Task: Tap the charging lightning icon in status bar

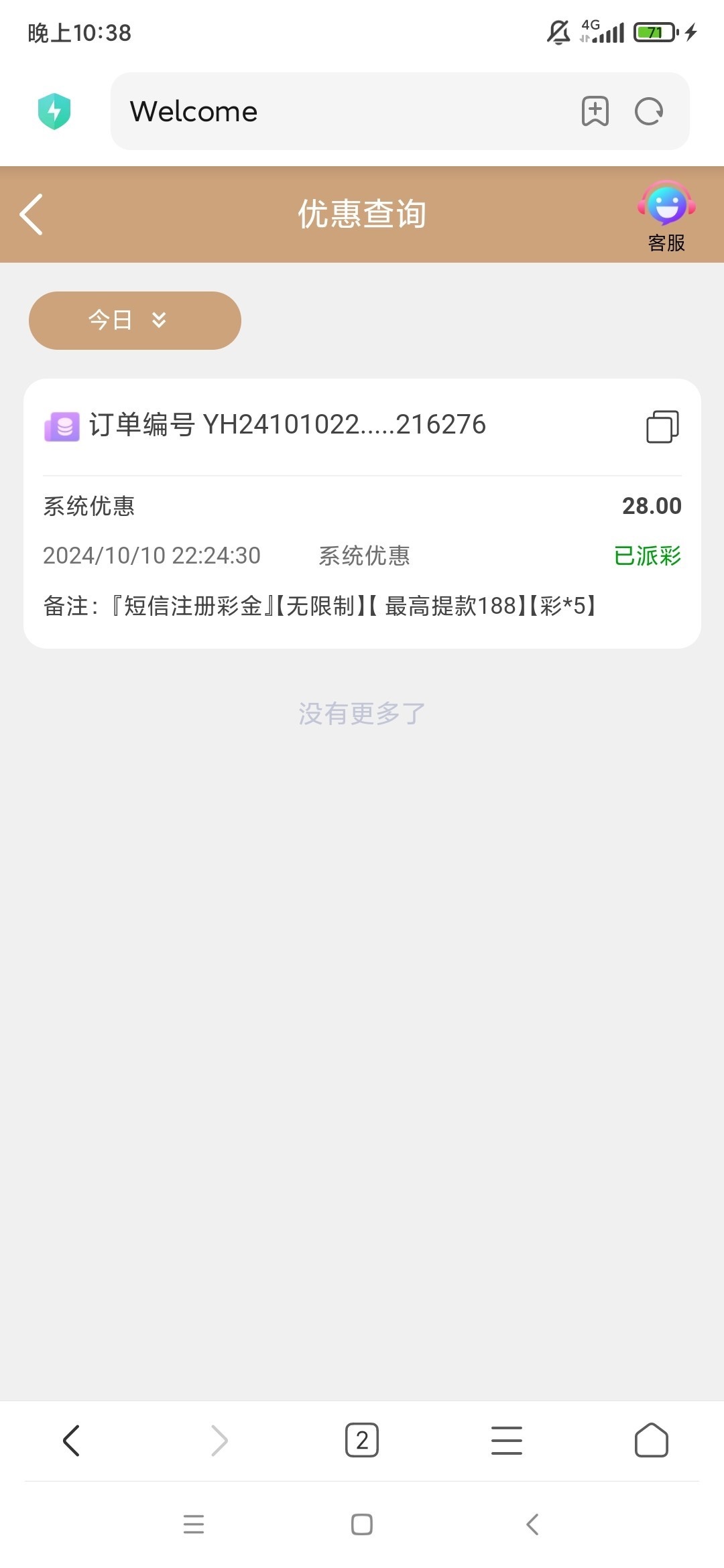Action: coord(690,31)
